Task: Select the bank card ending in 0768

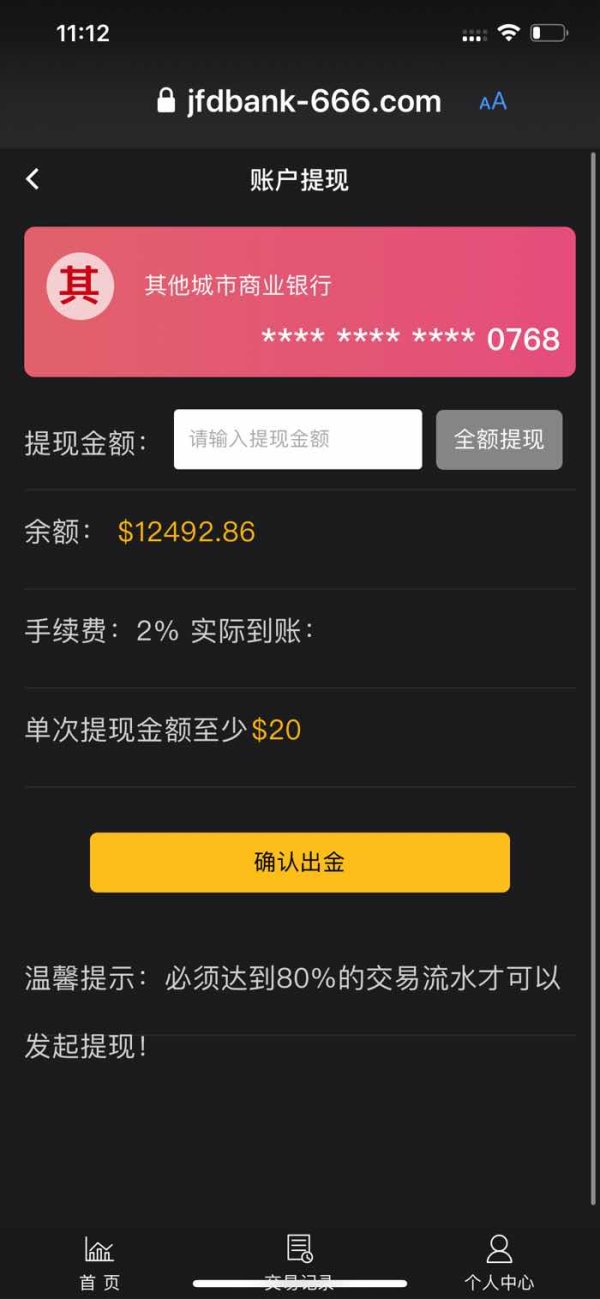Action: coord(300,302)
